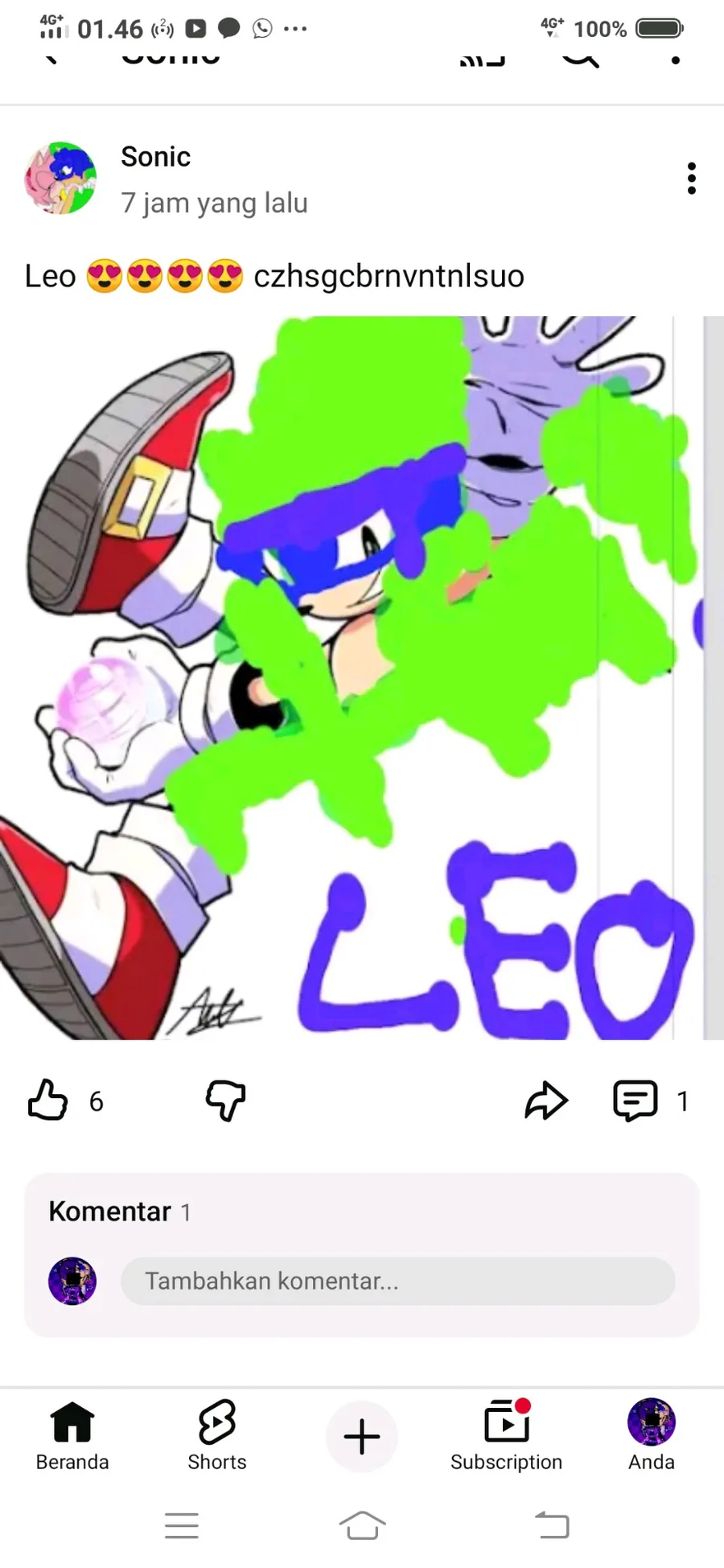This screenshot has height=1568, width=724.
Task: Tap the system back button
Action: pos(552,1525)
